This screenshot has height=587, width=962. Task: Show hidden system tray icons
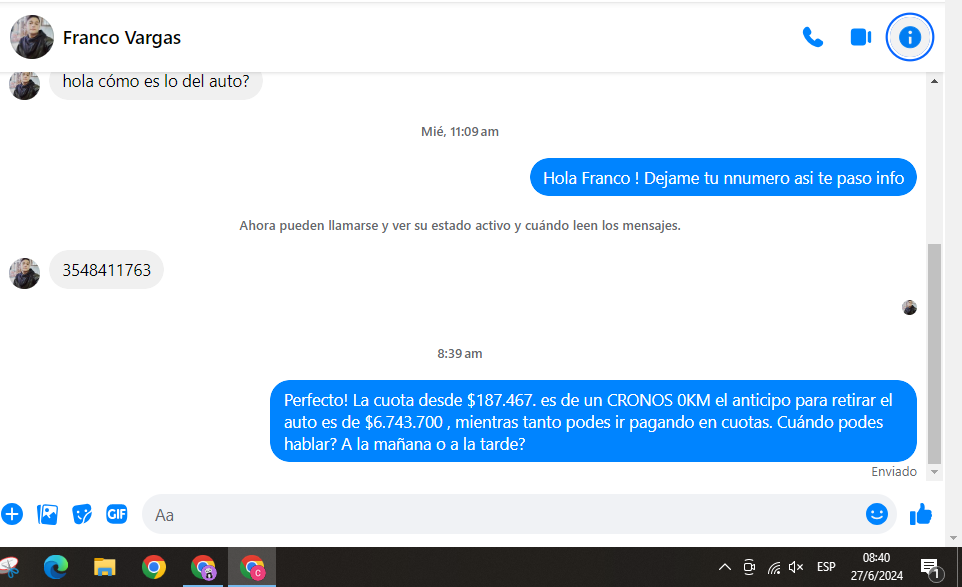tap(725, 568)
